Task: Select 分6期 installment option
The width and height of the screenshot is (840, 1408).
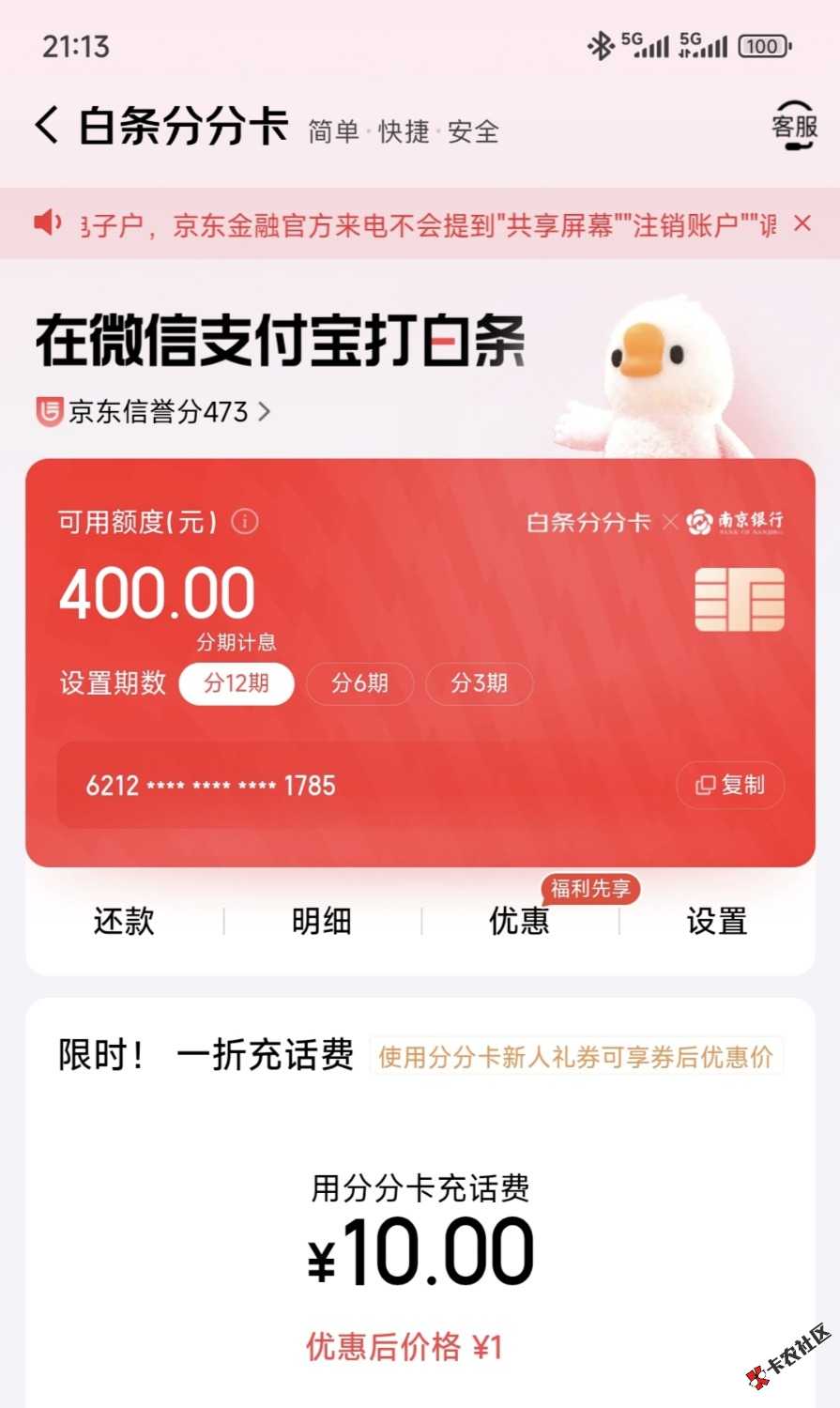Action: [x=359, y=683]
